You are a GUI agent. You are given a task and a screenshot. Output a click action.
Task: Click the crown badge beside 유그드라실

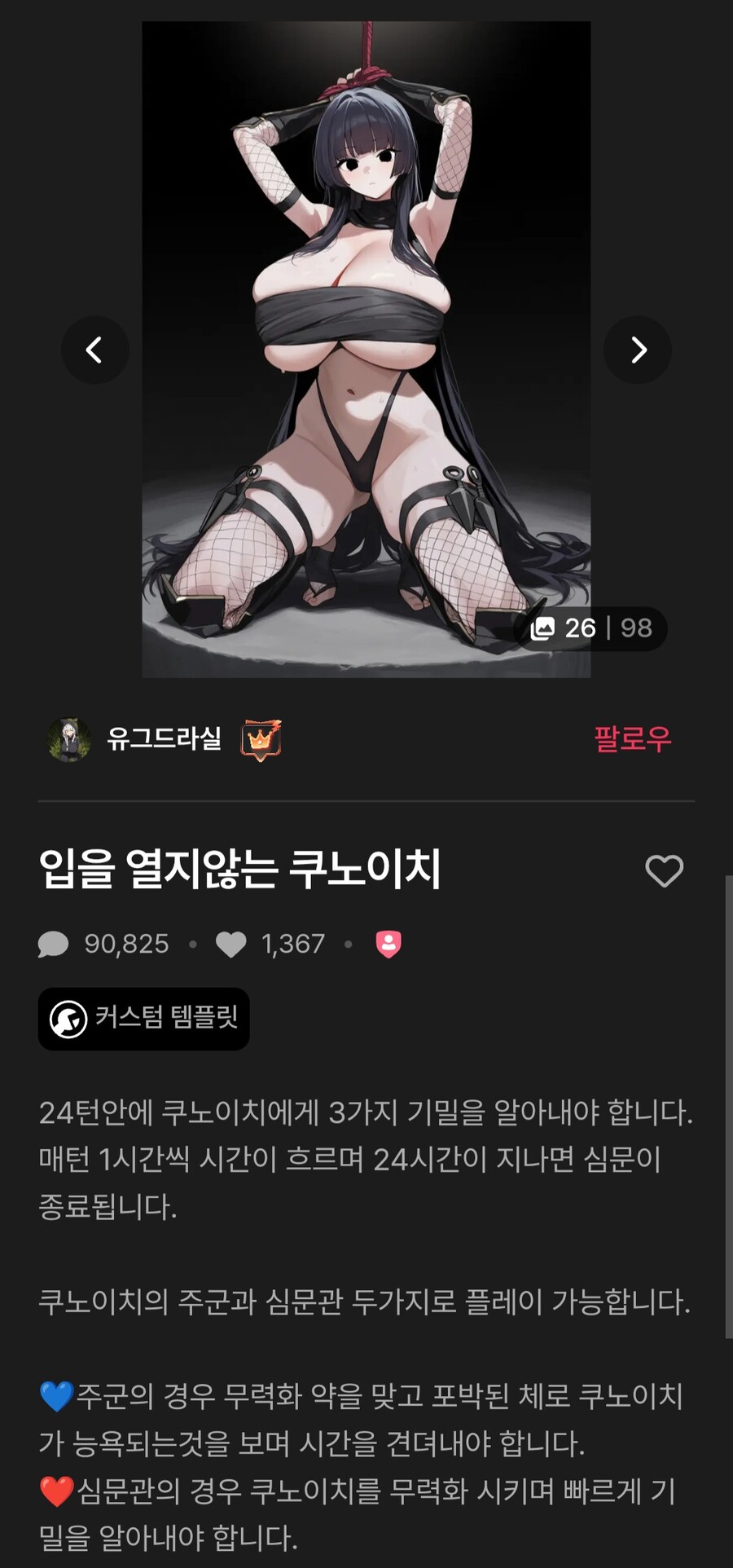pyautogui.click(x=261, y=740)
